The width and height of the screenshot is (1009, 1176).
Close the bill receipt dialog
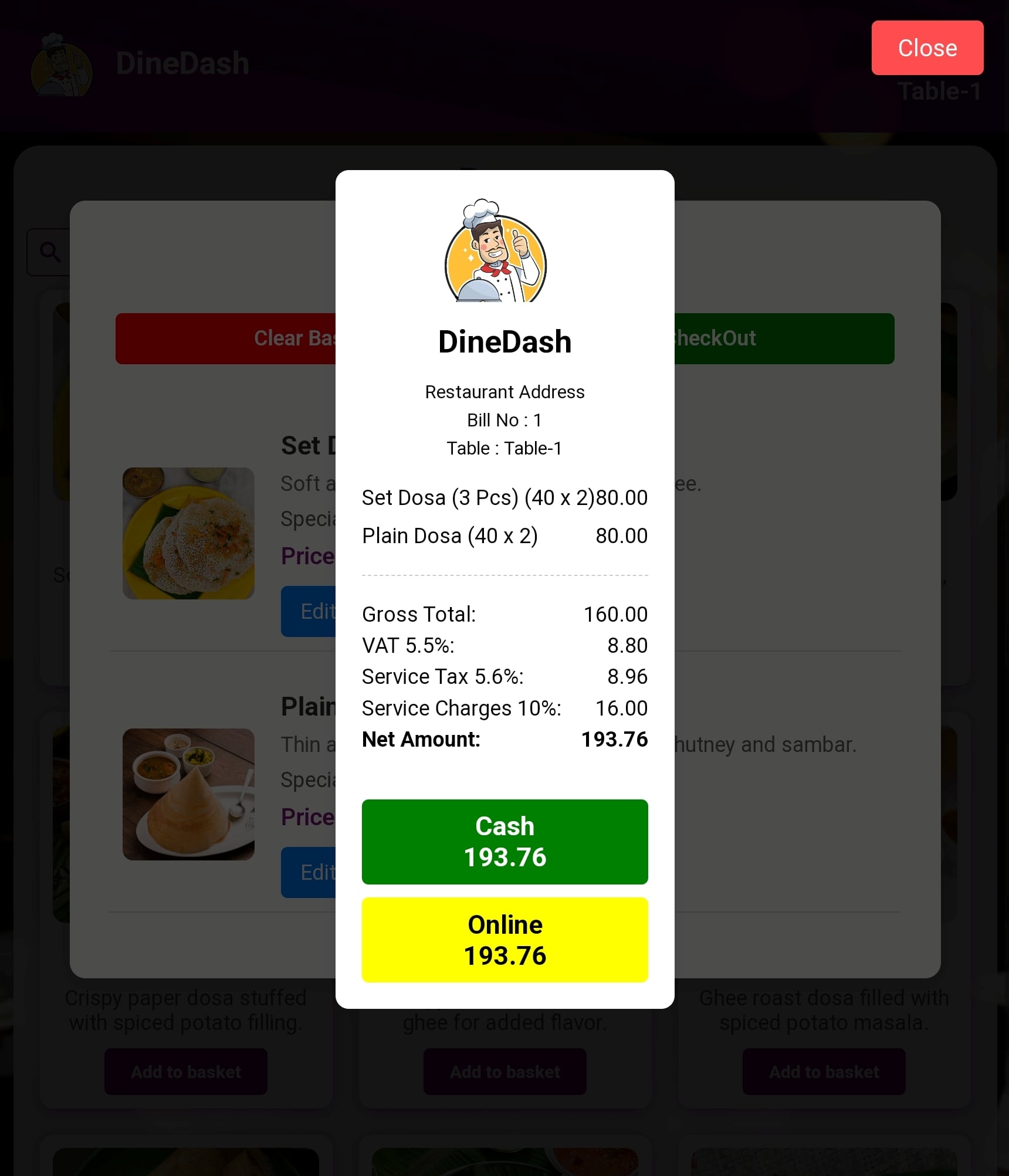(x=927, y=48)
